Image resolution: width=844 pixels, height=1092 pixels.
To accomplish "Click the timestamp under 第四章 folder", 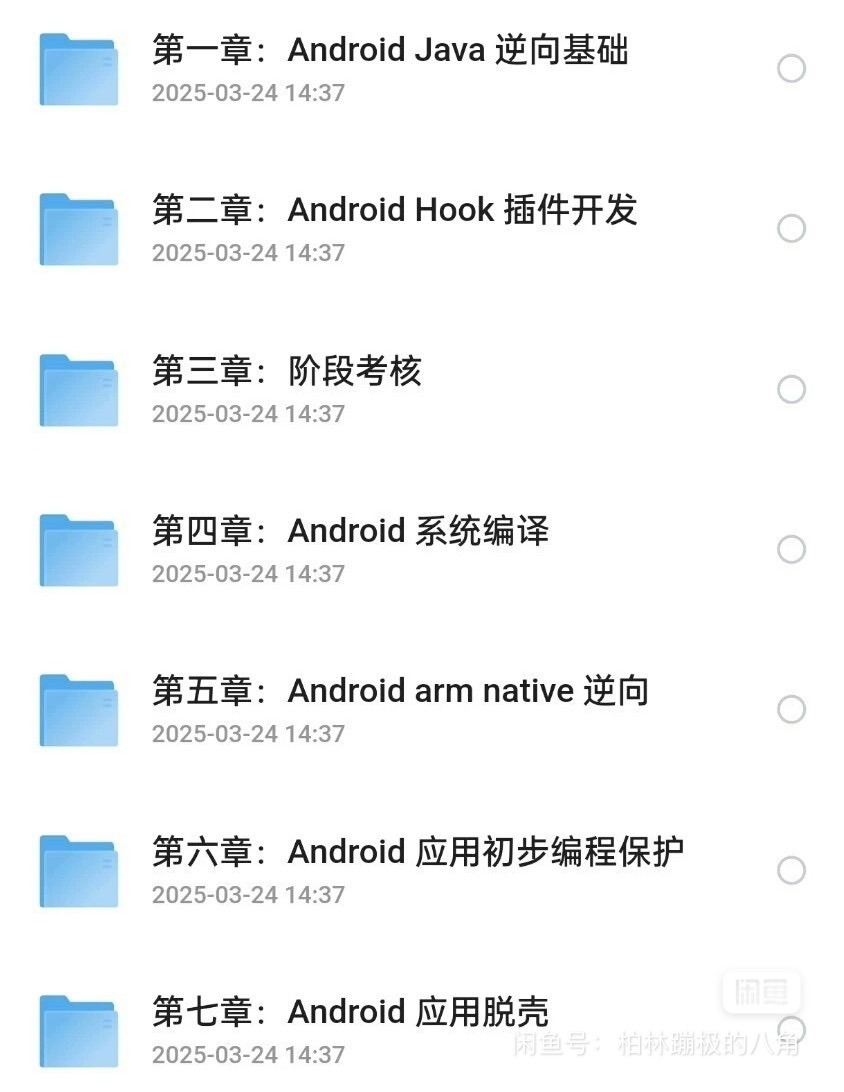I will click(248, 573).
